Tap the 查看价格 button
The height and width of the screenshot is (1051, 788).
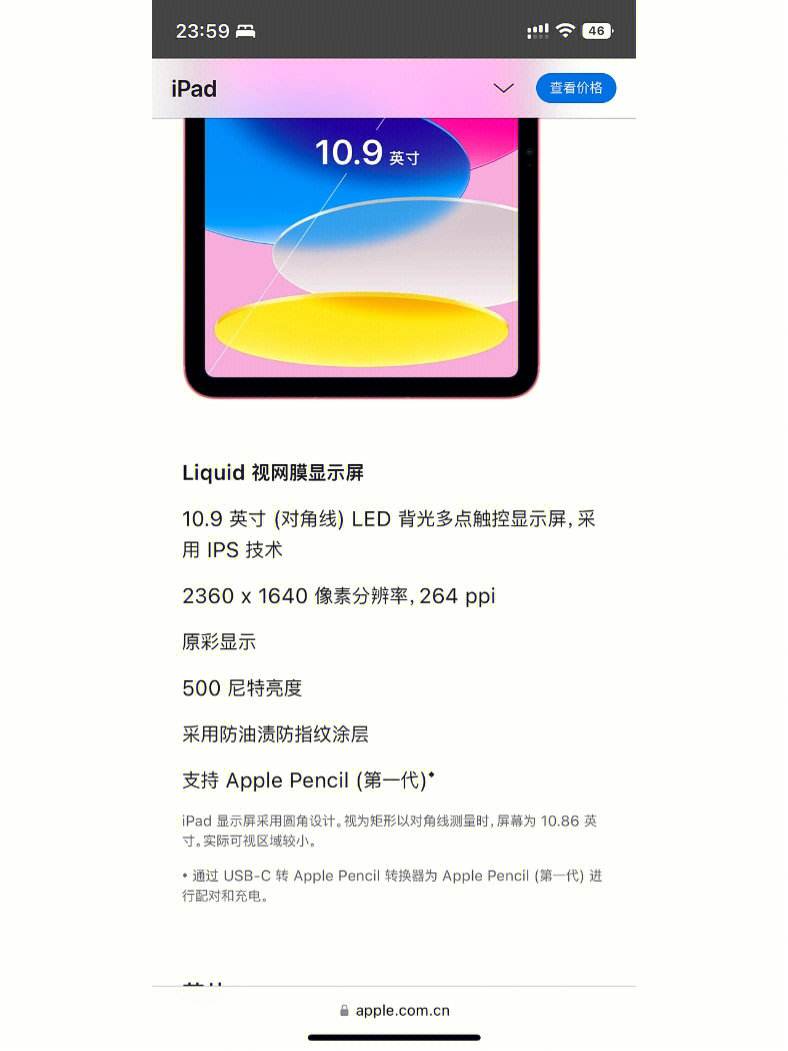coord(576,88)
